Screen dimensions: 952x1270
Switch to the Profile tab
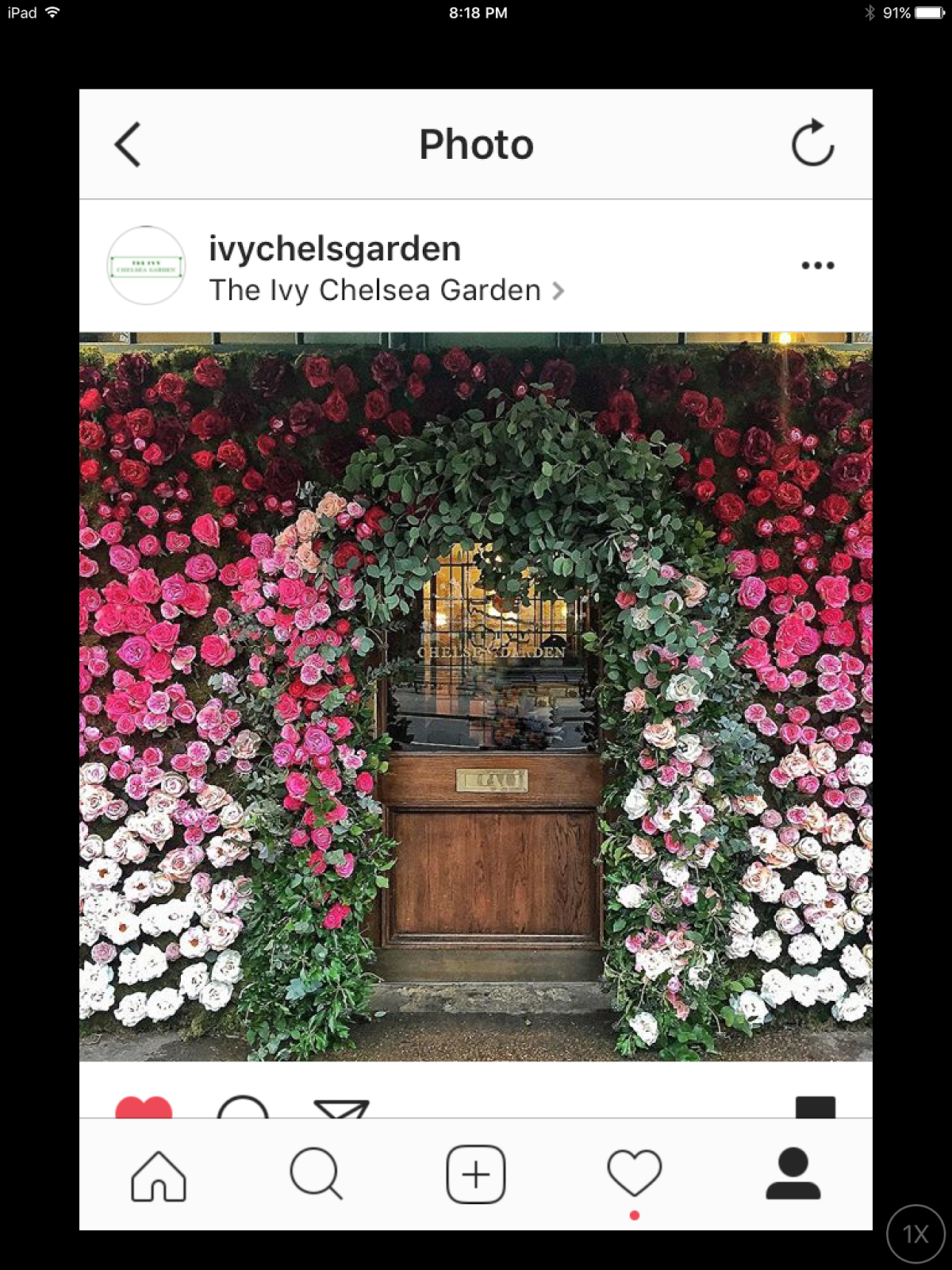[x=793, y=1174]
